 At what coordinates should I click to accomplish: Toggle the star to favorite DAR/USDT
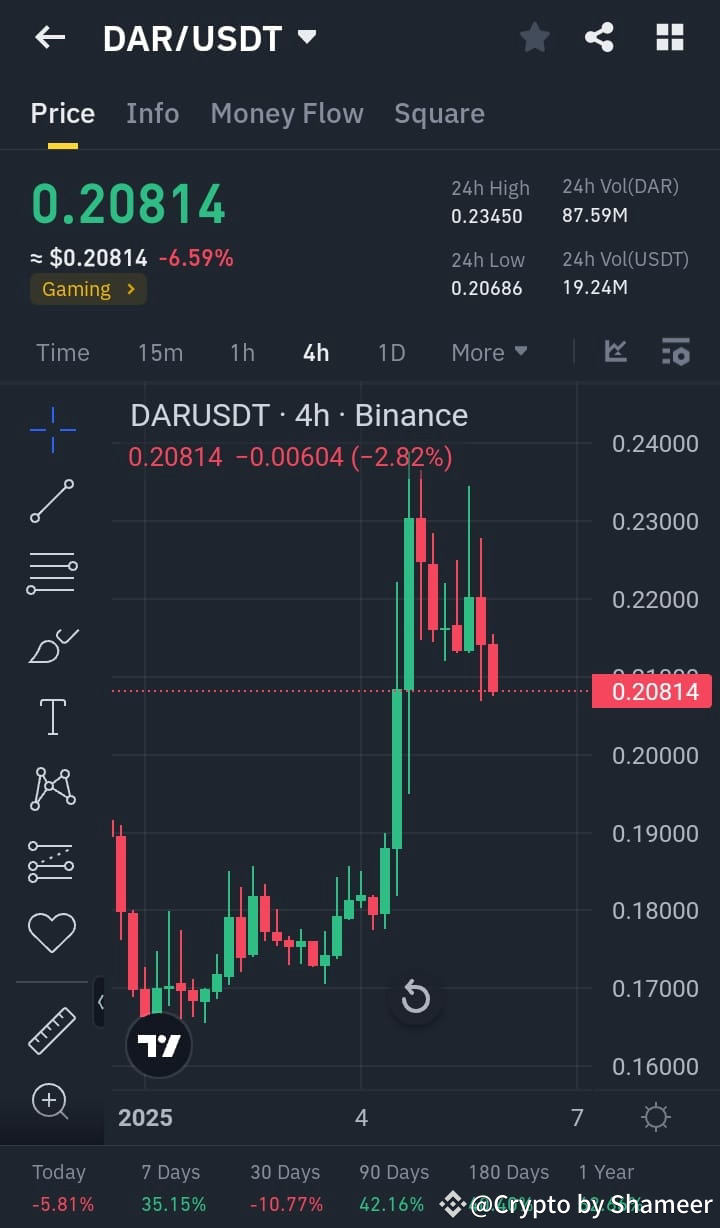(x=534, y=37)
